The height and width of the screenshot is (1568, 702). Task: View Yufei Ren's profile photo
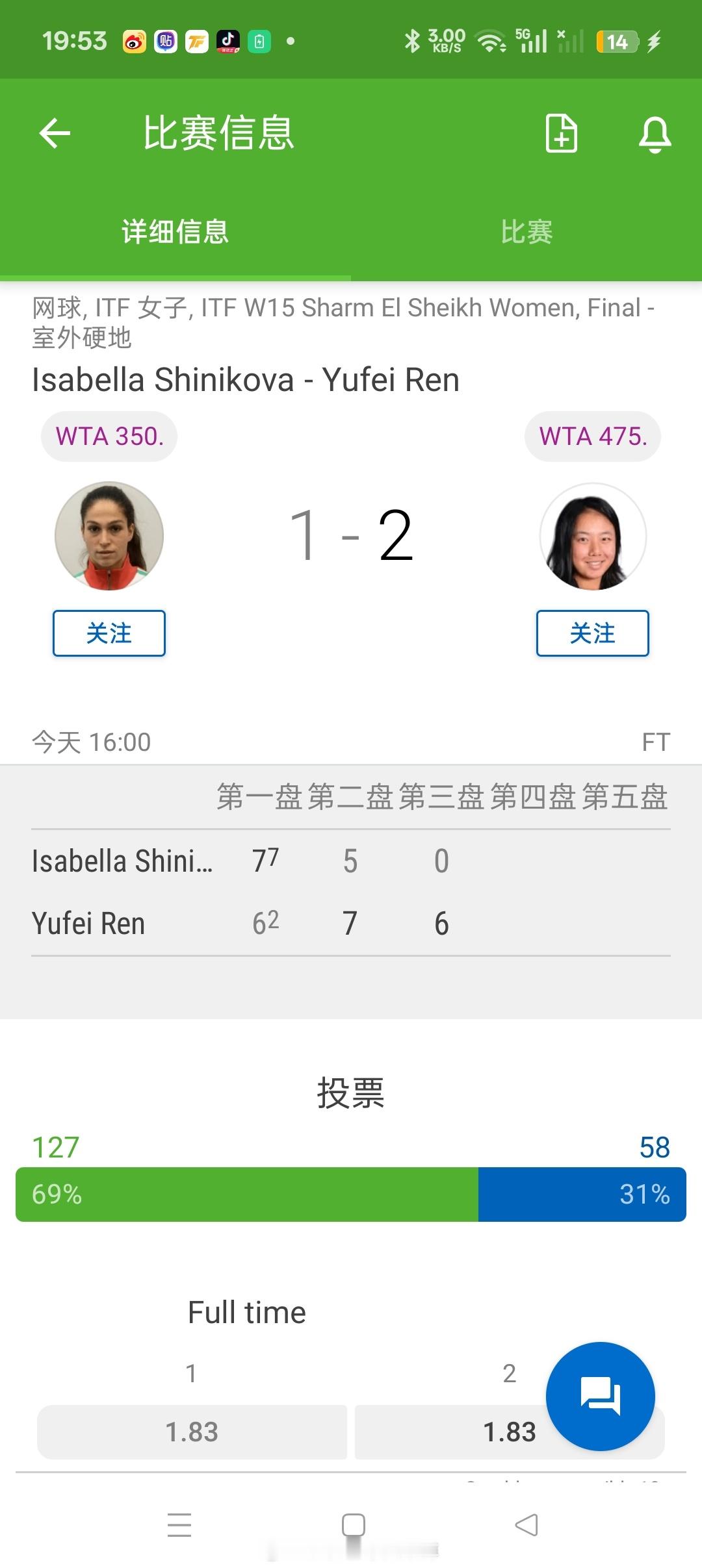pos(593,535)
